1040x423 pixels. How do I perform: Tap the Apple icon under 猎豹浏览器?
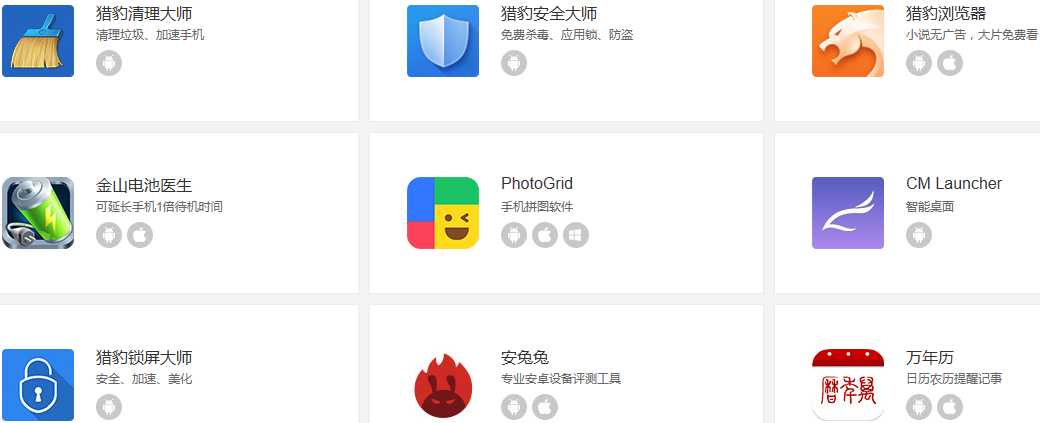pyautogui.click(x=950, y=63)
